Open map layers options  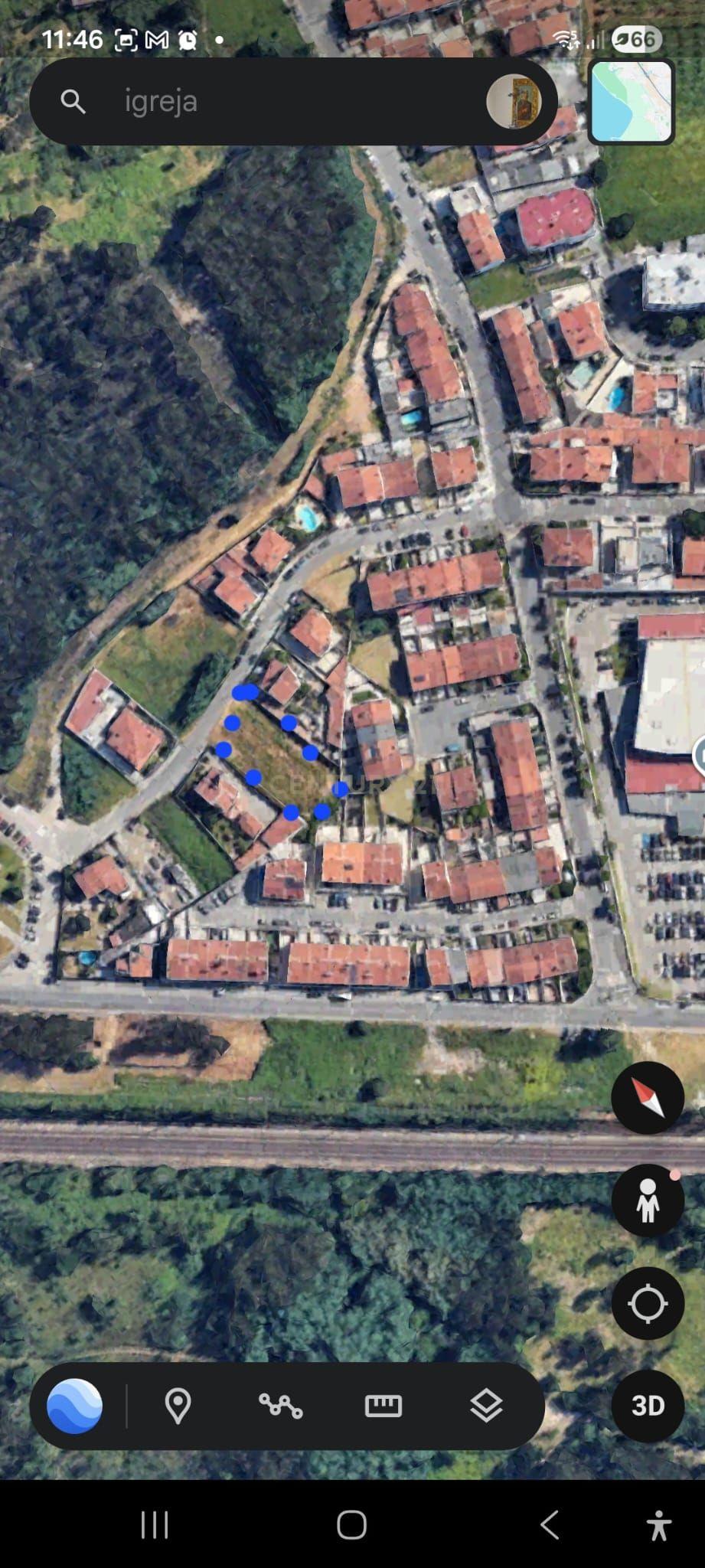(x=486, y=1406)
